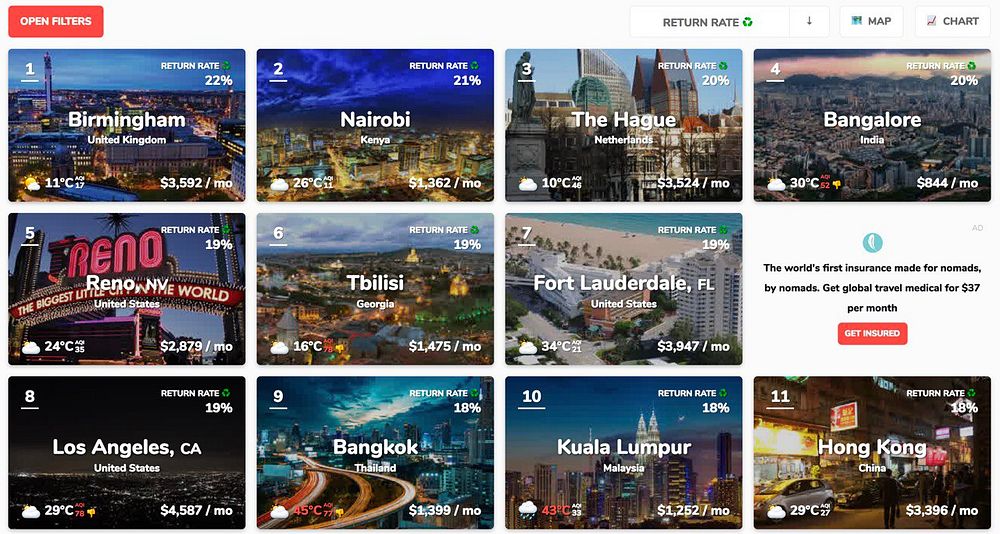Open the Fort Lauderdale, FL card
Image resolution: width=1000 pixels, height=534 pixels.
[x=623, y=289]
